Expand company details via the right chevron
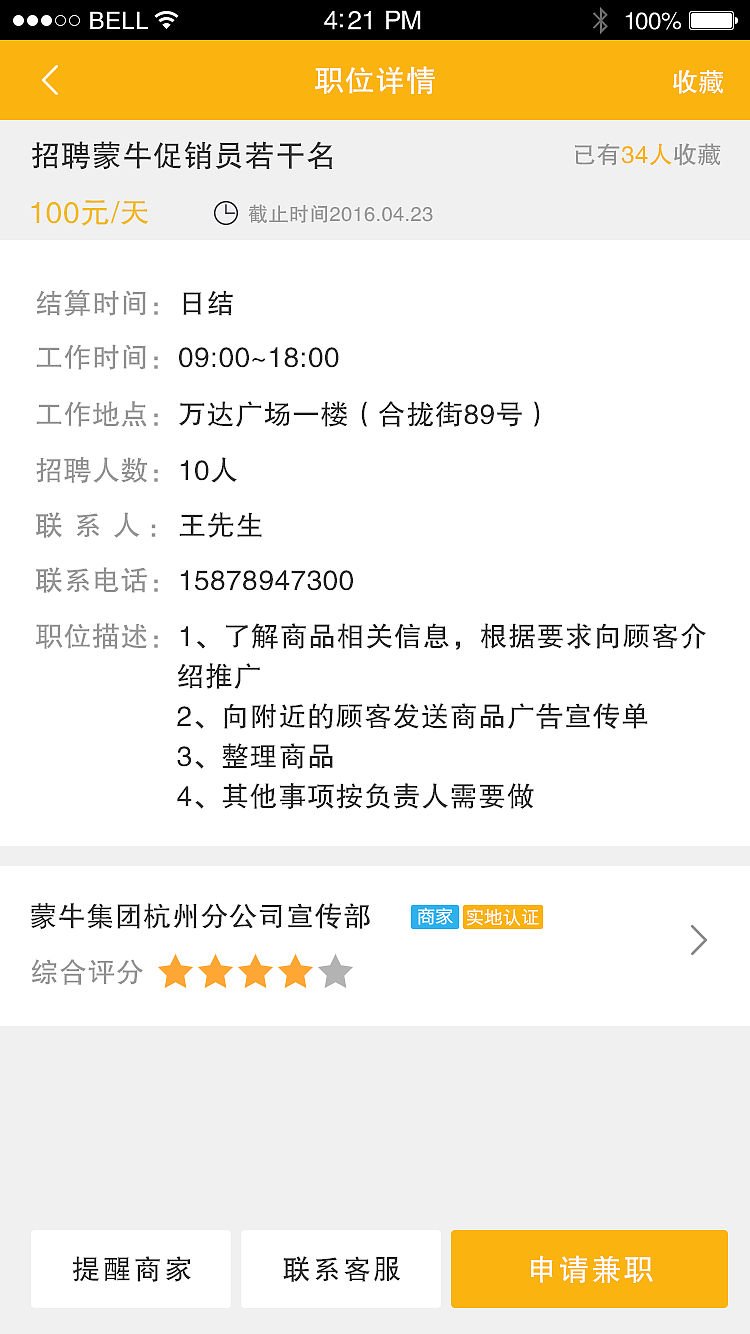Image resolution: width=750 pixels, height=1334 pixels. 698,940
